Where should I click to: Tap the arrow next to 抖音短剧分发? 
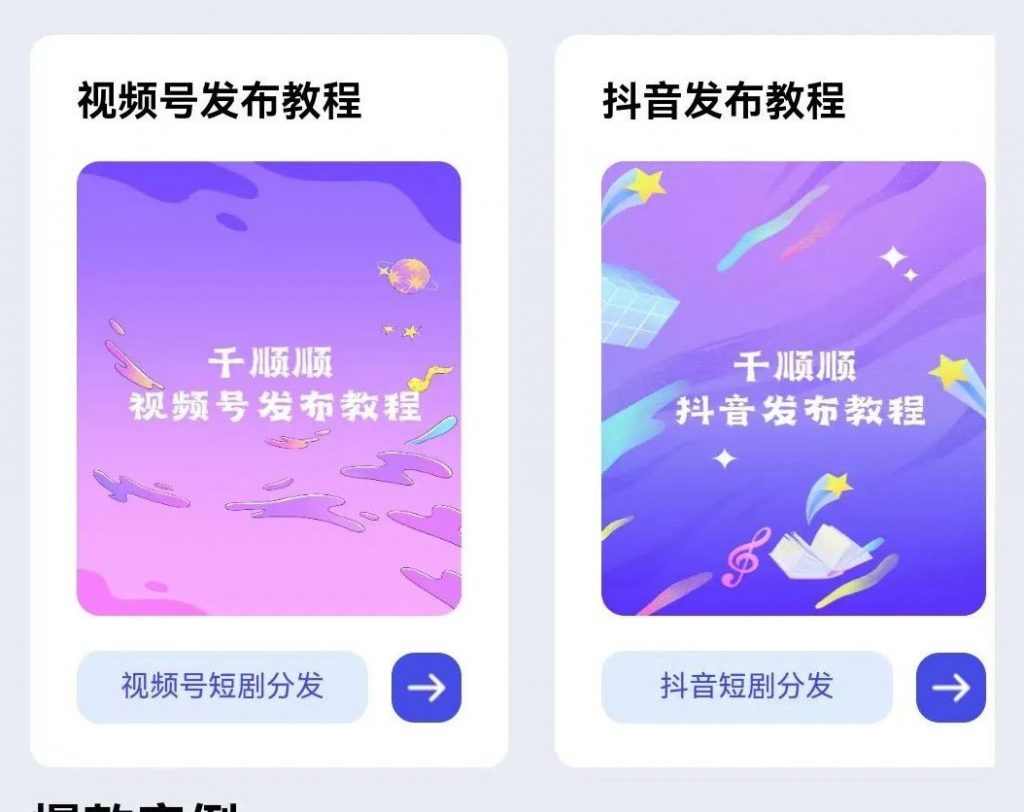pyautogui.click(x=950, y=687)
